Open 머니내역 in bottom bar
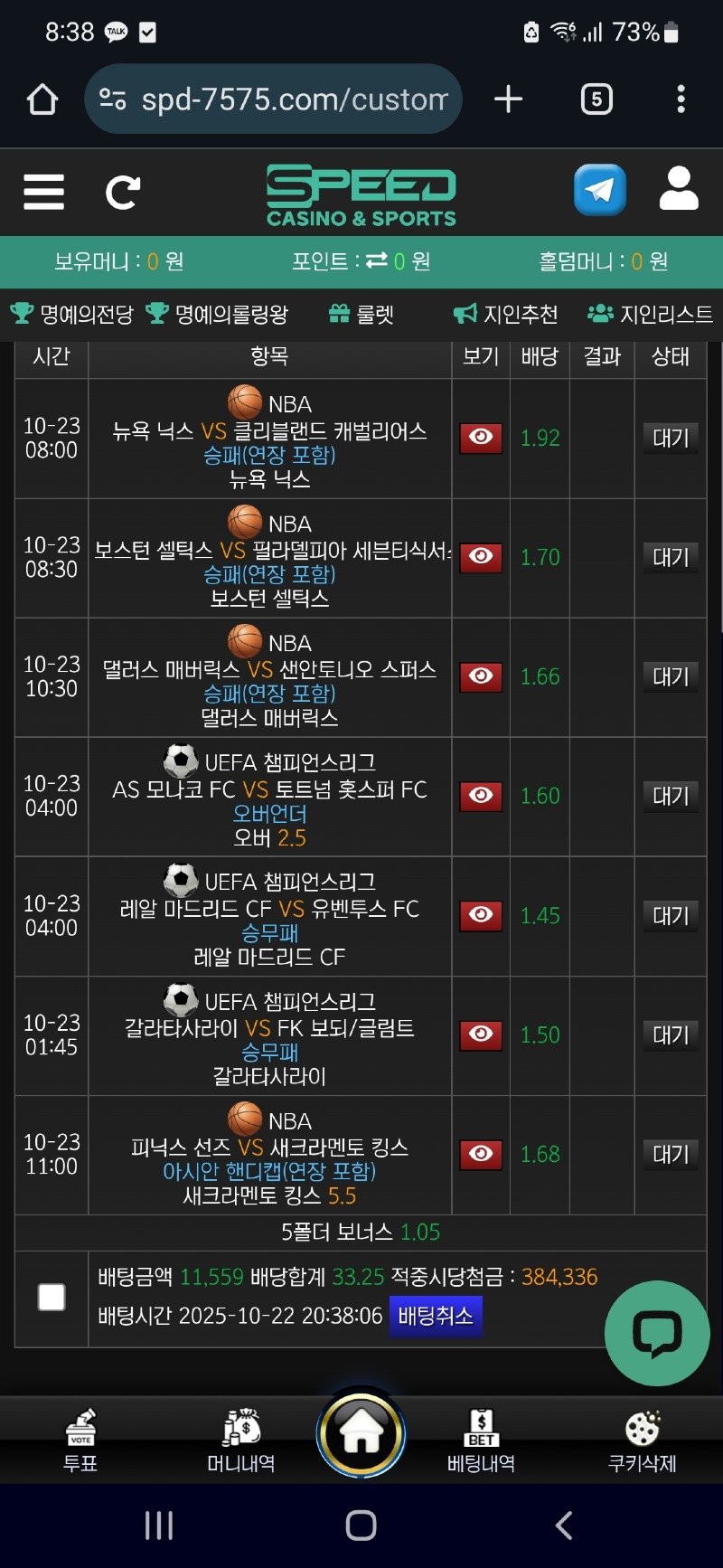 240,1440
